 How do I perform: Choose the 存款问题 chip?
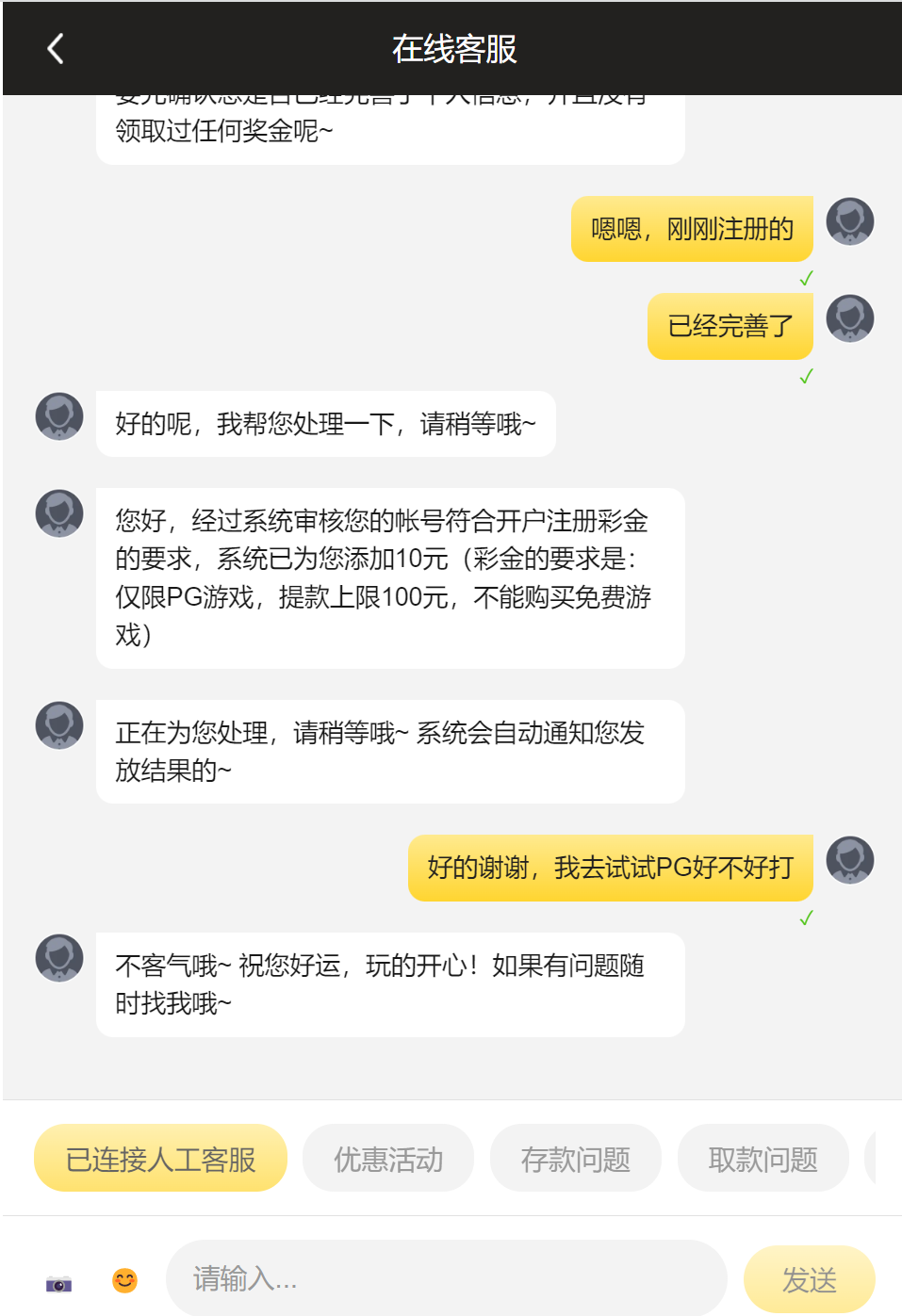(575, 1159)
